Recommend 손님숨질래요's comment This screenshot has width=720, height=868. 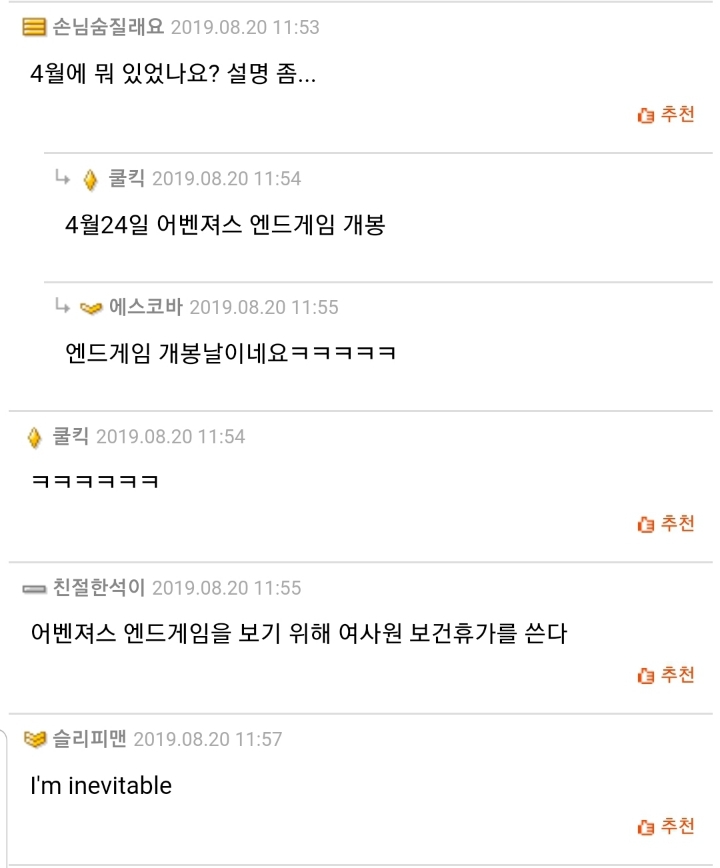[666, 115]
